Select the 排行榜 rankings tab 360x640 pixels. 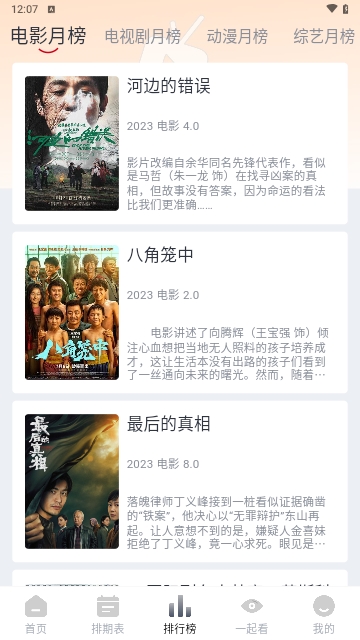point(180,614)
